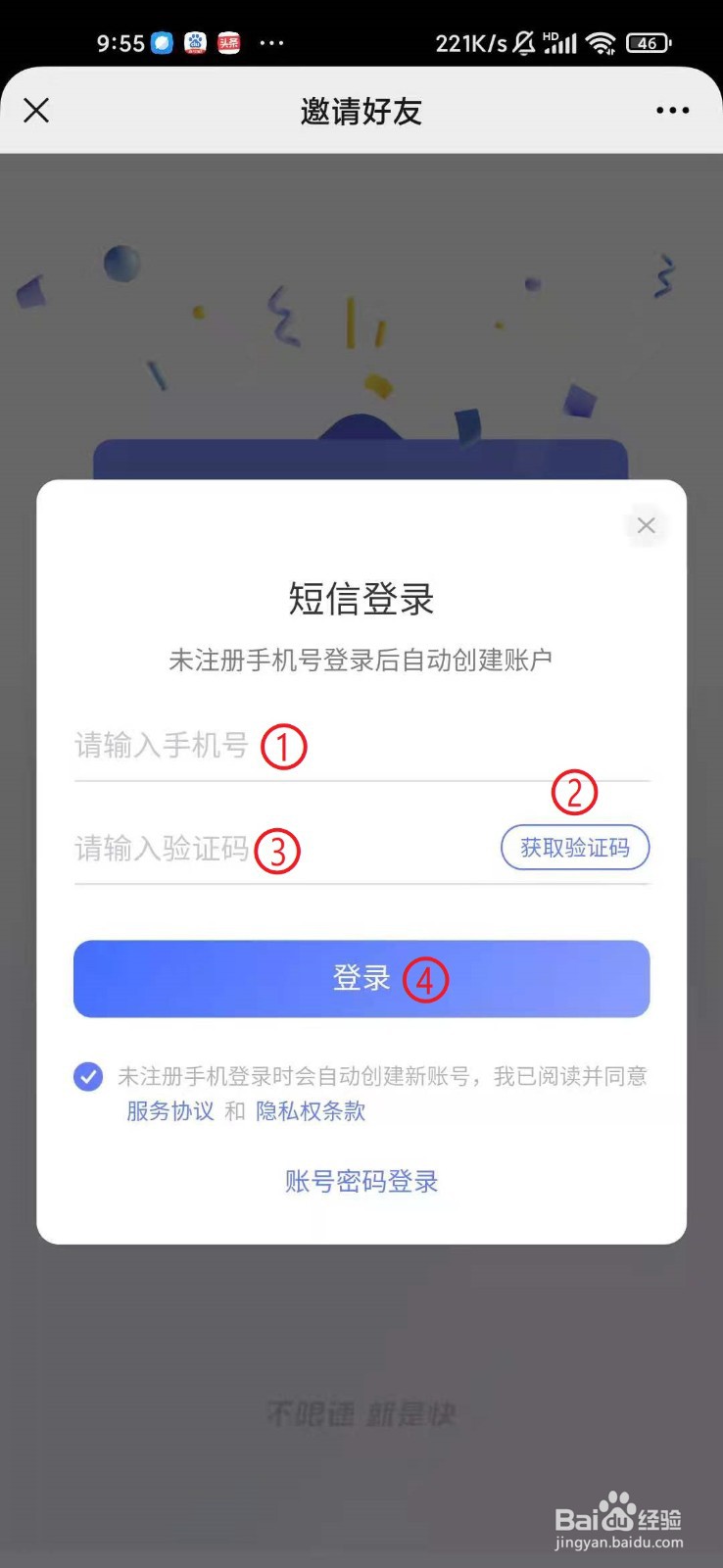The height and width of the screenshot is (1568, 723).
Task: Tap the battery indicator showing 46
Action: [649, 42]
